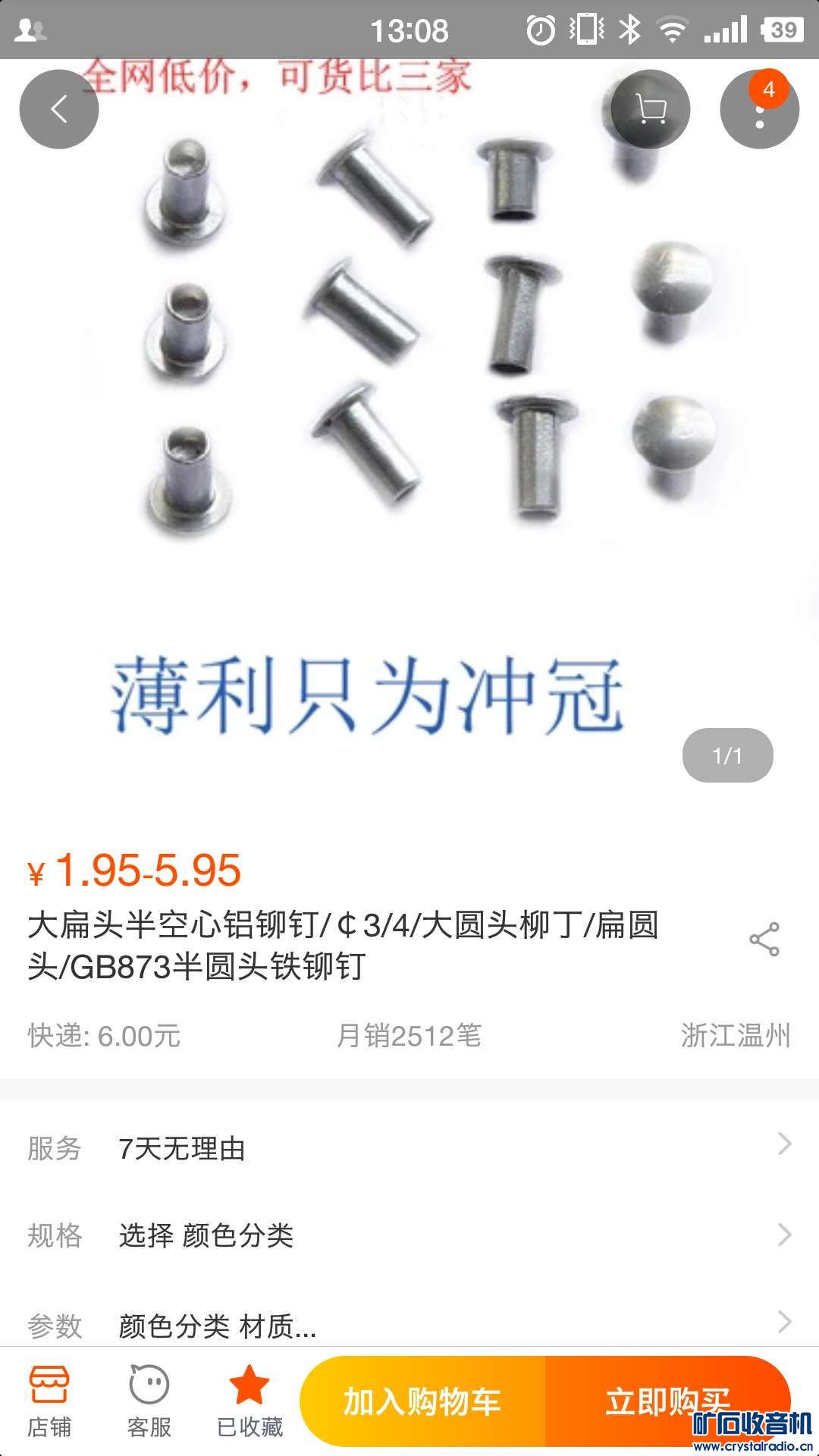Viewport: 819px width, 1456px height.
Task: Share this rivet product
Action: (x=764, y=940)
